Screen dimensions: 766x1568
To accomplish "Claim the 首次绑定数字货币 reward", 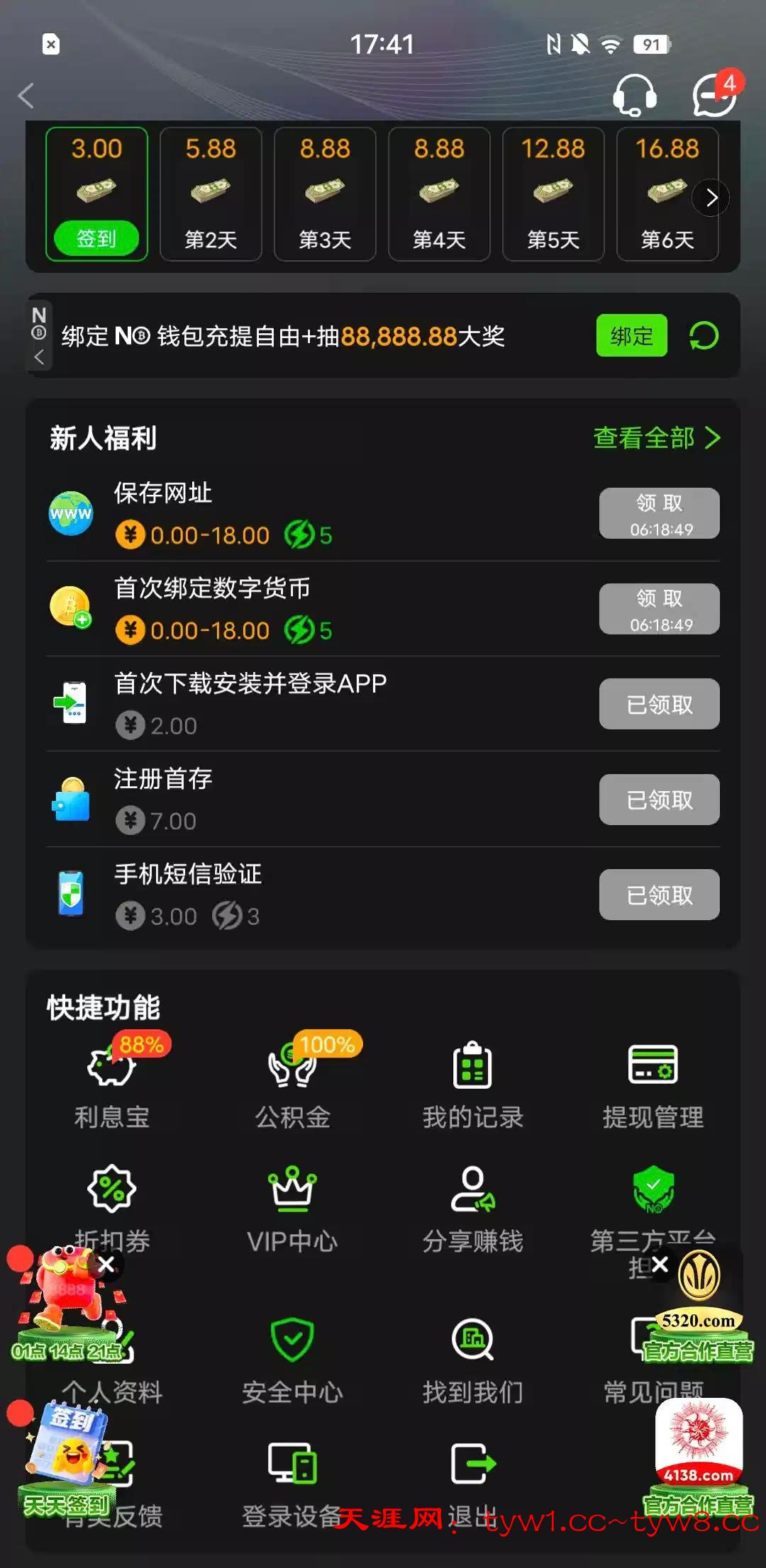I will 659,609.
